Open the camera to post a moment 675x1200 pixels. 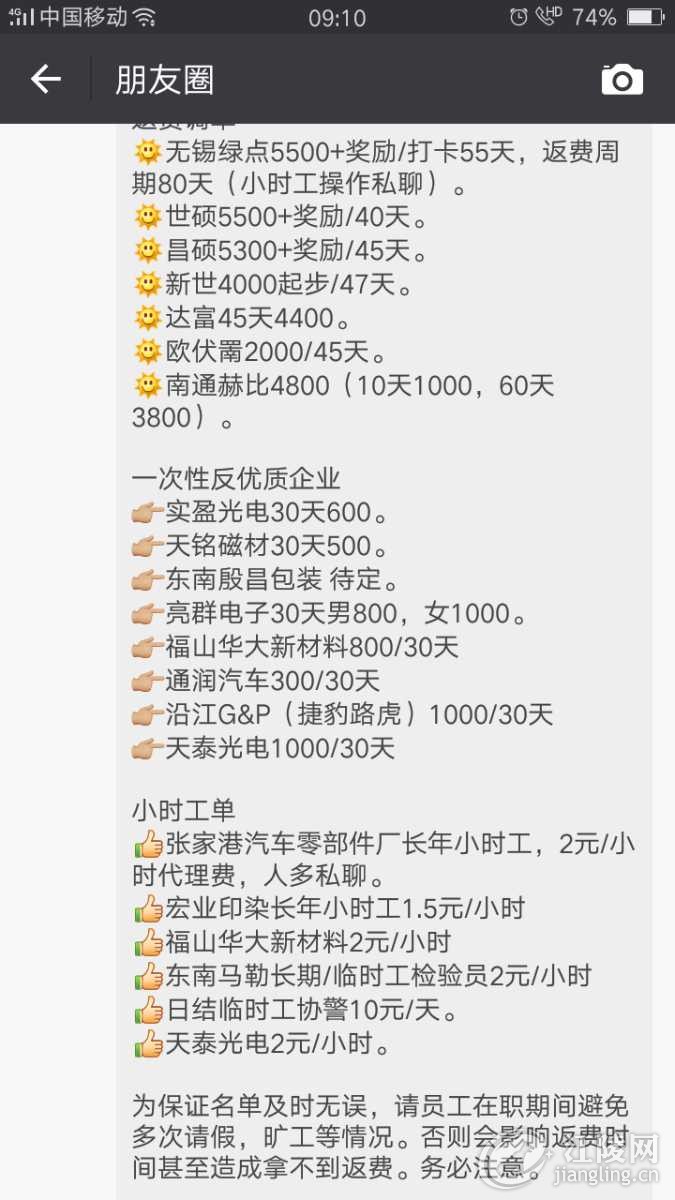[x=622, y=80]
